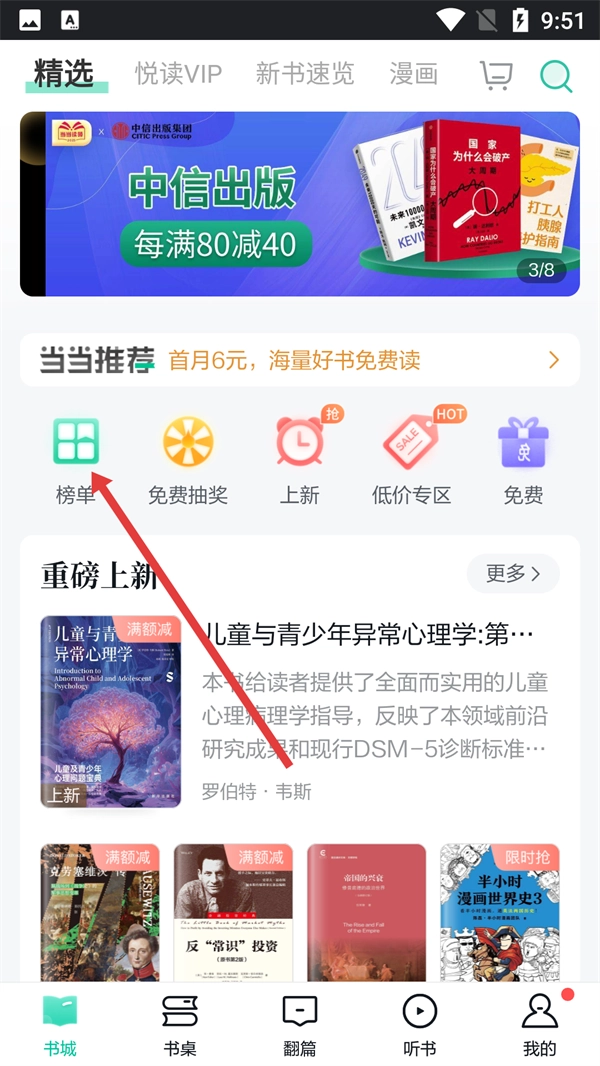600x1066 pixels.
Task: Open the 低价专区 sale section
Action: (x=412, y=460)
